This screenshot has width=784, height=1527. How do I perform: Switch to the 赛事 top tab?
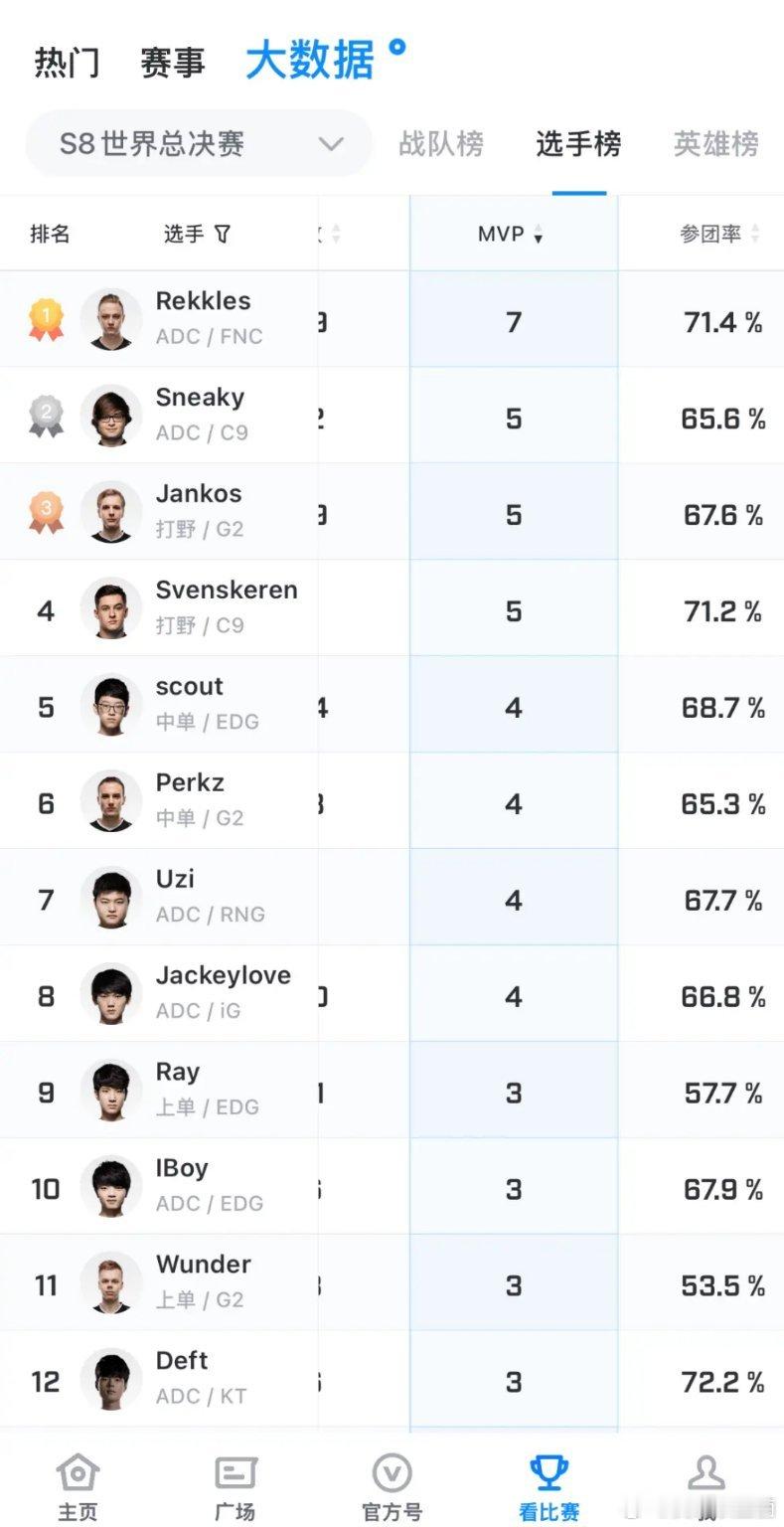[x=172, y=62]
